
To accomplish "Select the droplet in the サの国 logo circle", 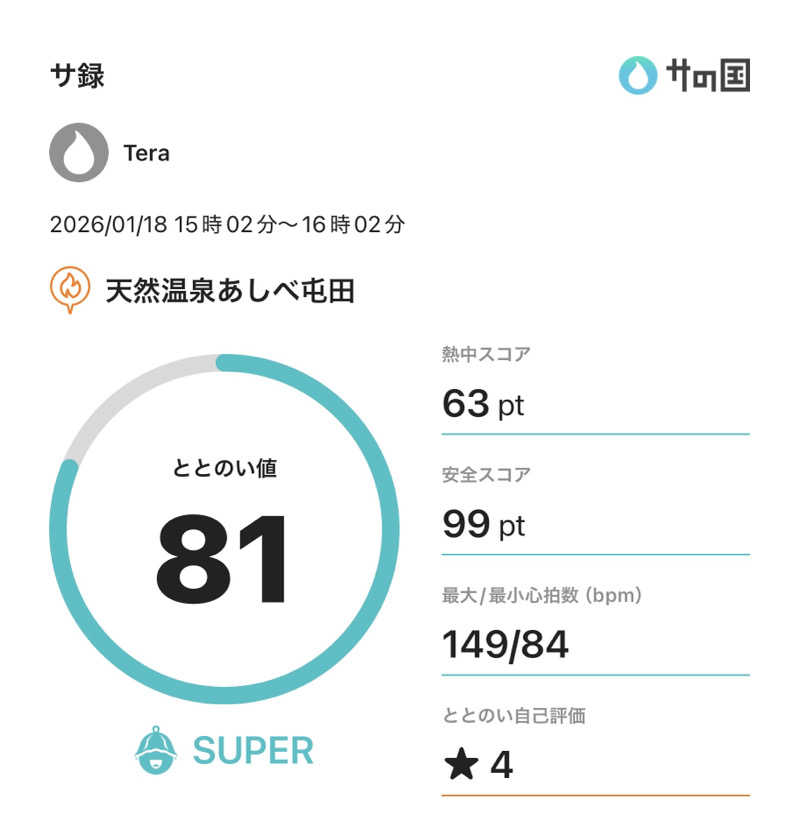I will pos(637,72).
